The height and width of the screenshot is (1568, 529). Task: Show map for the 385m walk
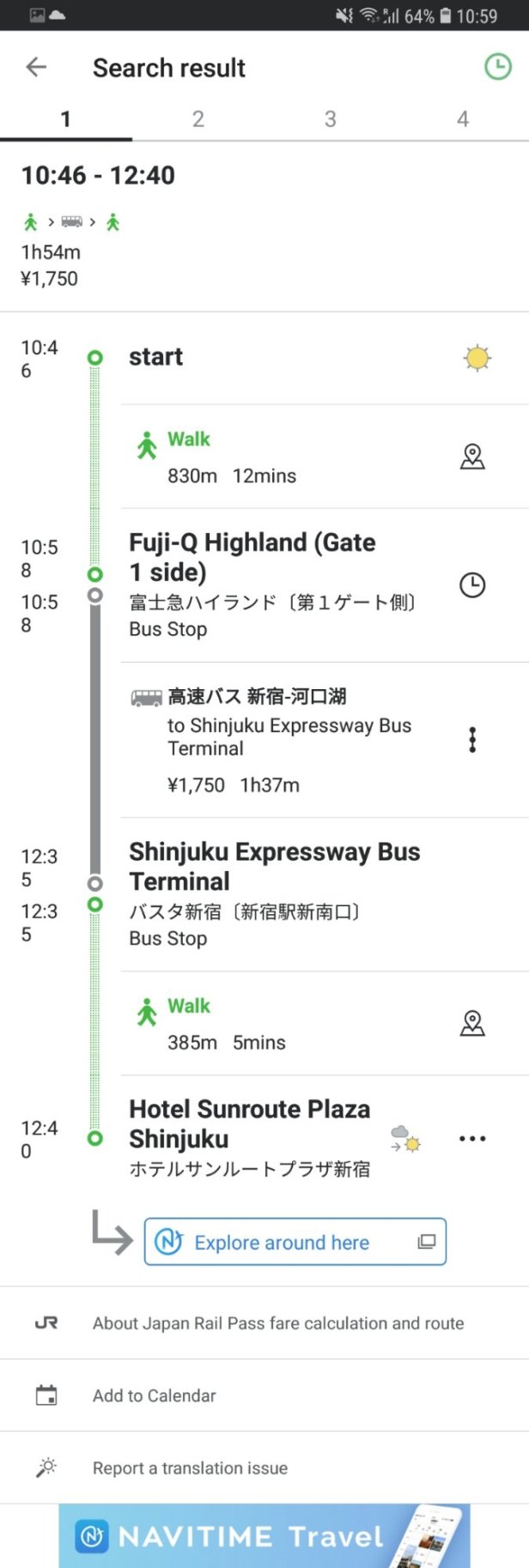point(472,1023)
